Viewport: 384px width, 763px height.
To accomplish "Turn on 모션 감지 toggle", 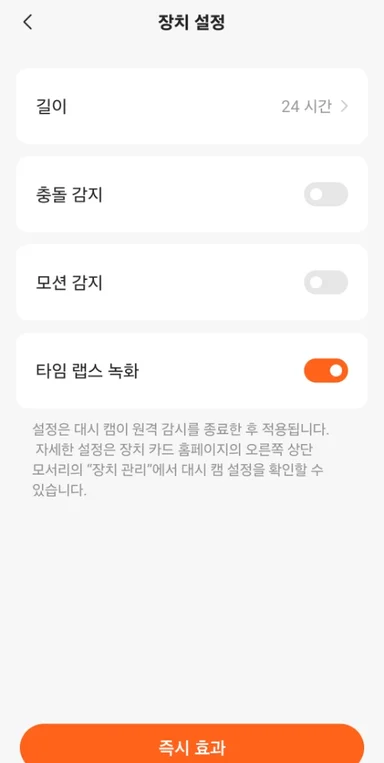I will (x=326, y=282).
